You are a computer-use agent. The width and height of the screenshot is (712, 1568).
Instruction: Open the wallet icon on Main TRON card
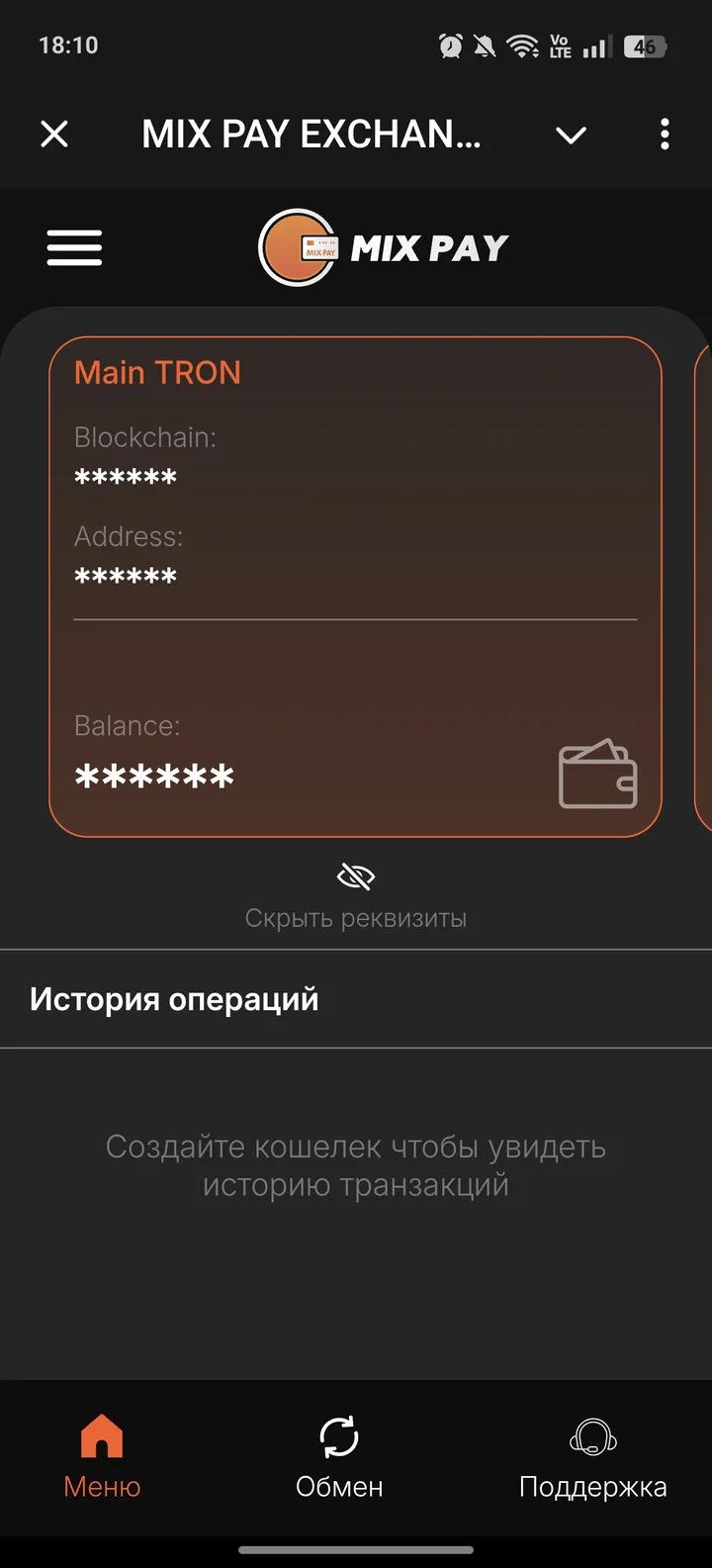point(598,776)
